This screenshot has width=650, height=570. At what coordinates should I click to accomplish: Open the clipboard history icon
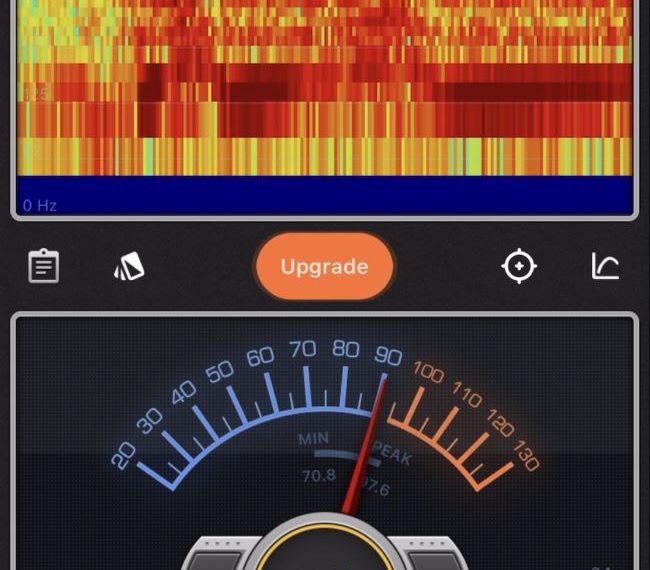click(43, 267)
